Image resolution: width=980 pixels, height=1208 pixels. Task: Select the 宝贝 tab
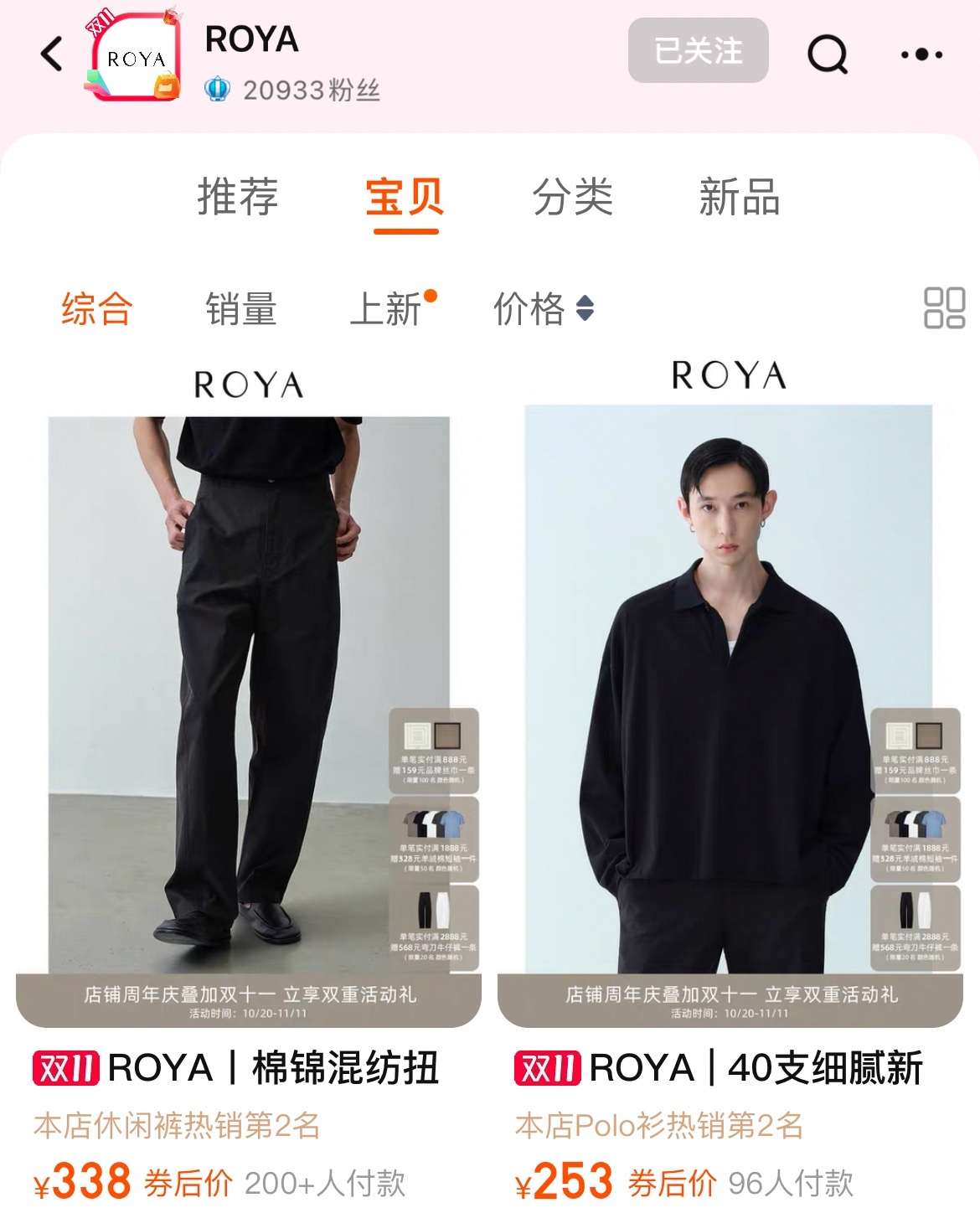[405, 198]
